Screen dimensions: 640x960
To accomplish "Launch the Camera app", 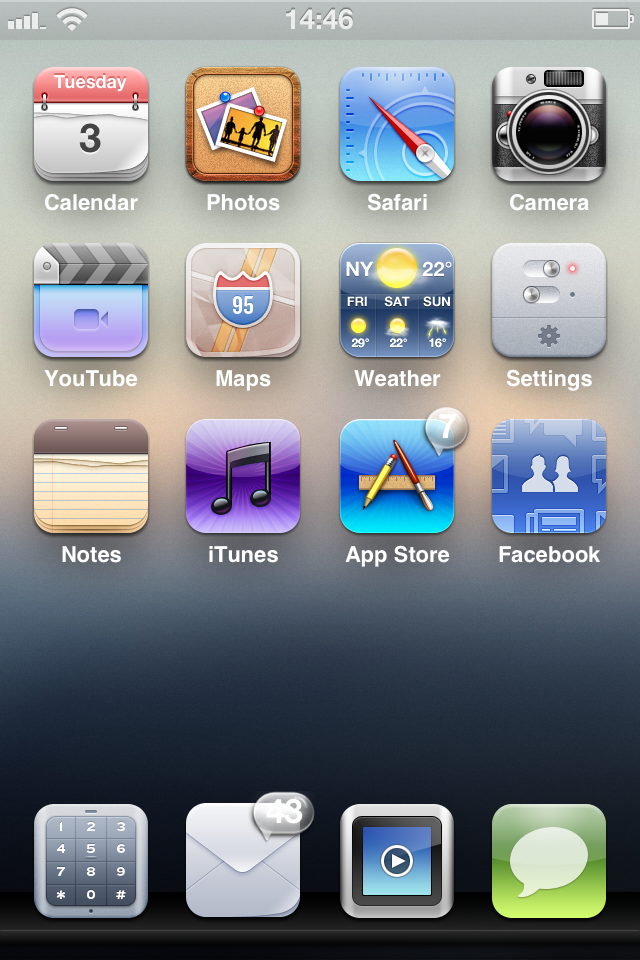I will click(x=549, y=124).
